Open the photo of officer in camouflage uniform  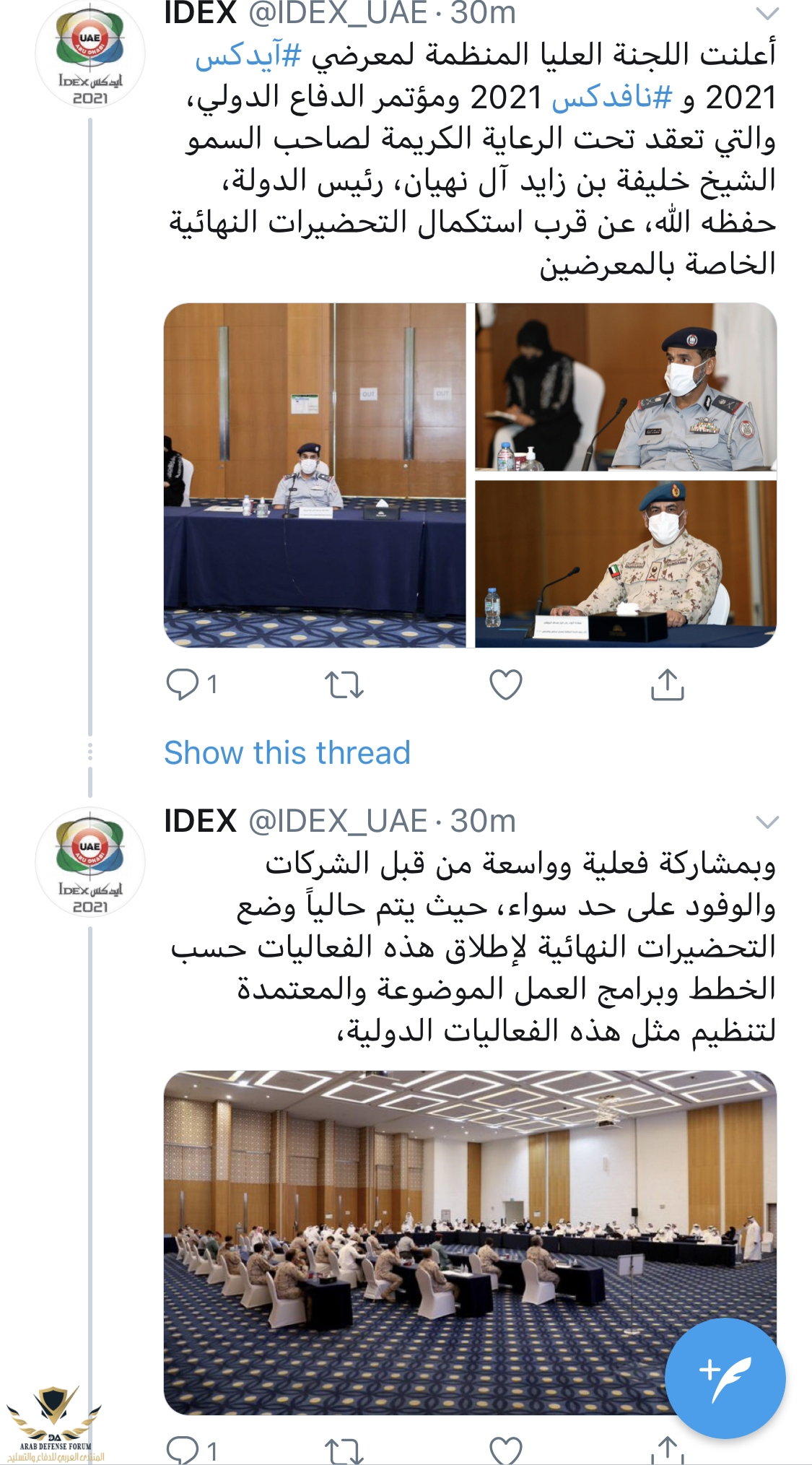625,564
